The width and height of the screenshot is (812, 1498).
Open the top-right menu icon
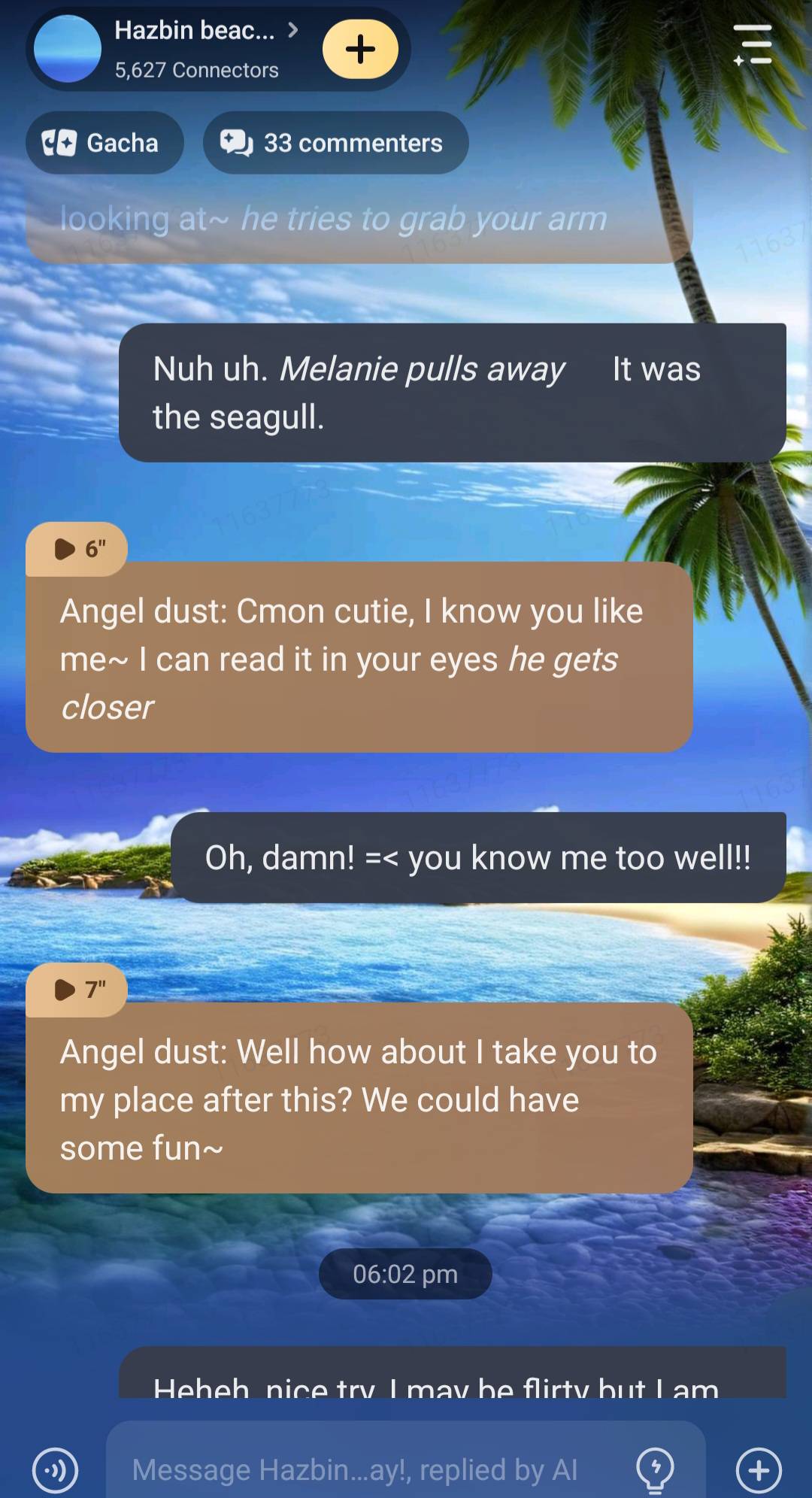point(753,45)
